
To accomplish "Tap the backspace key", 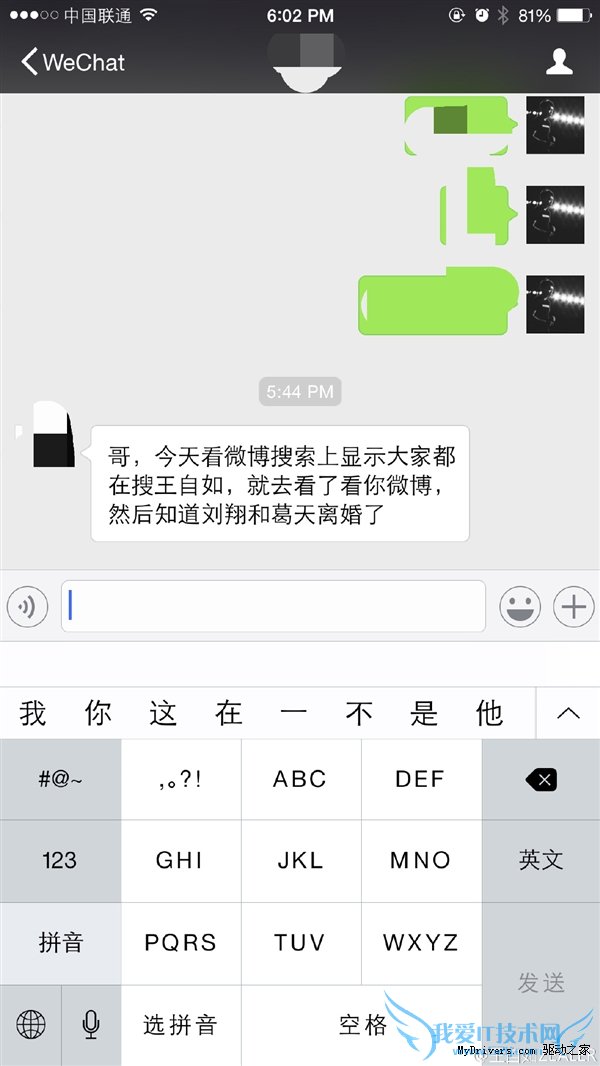I will [541, 780].
